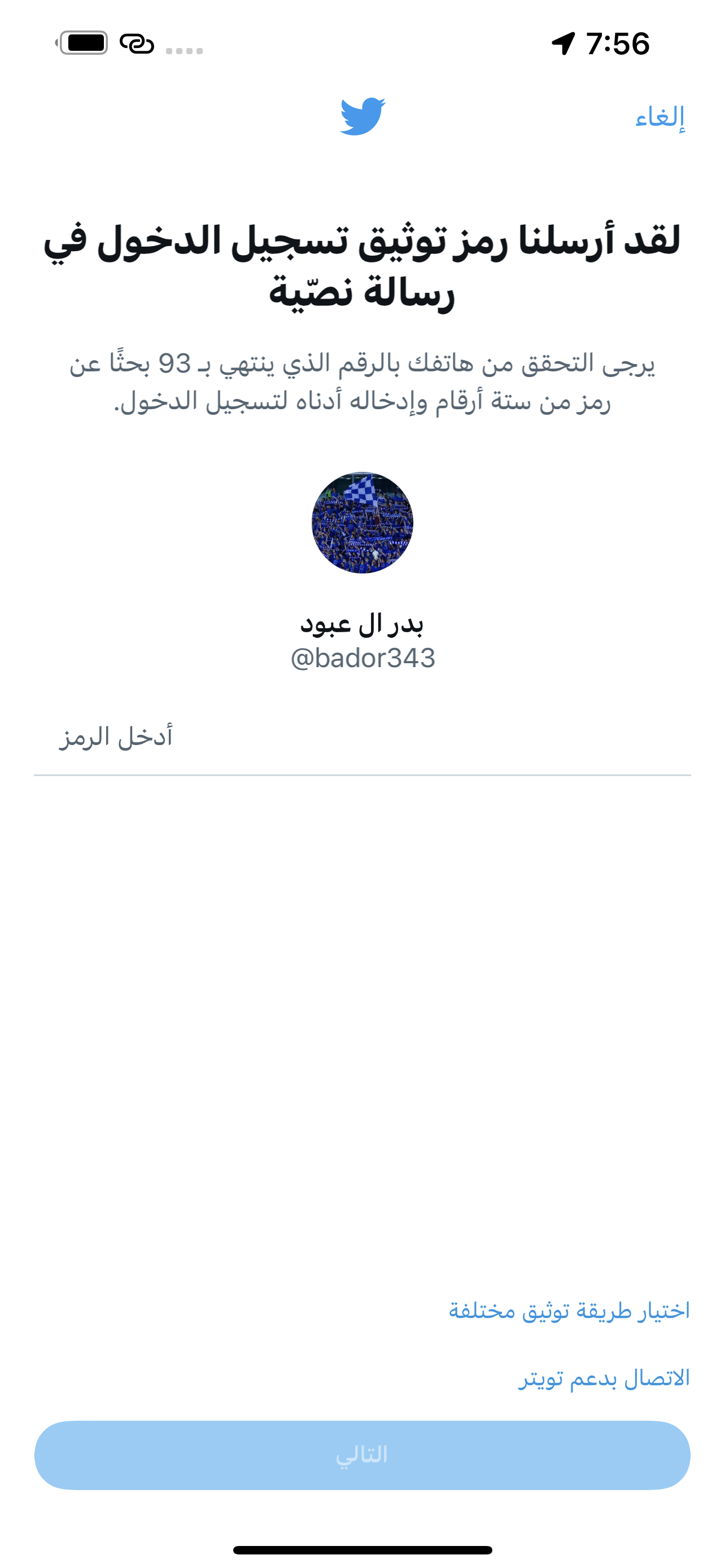Open اختيار طريقة توثيق مختلفة link
Image resolution: width=725 pixels, height=1568 pixels.
point(569,1310)
